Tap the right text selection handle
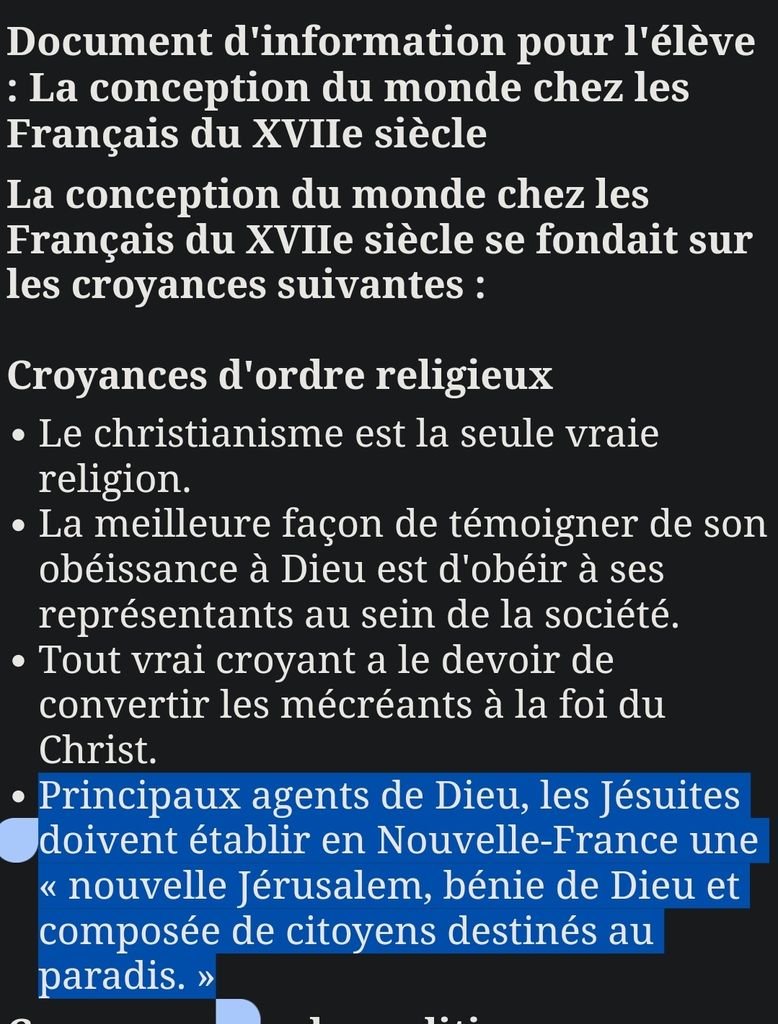The height and width of the screenshot is (1024, 778). point(238,1010)
